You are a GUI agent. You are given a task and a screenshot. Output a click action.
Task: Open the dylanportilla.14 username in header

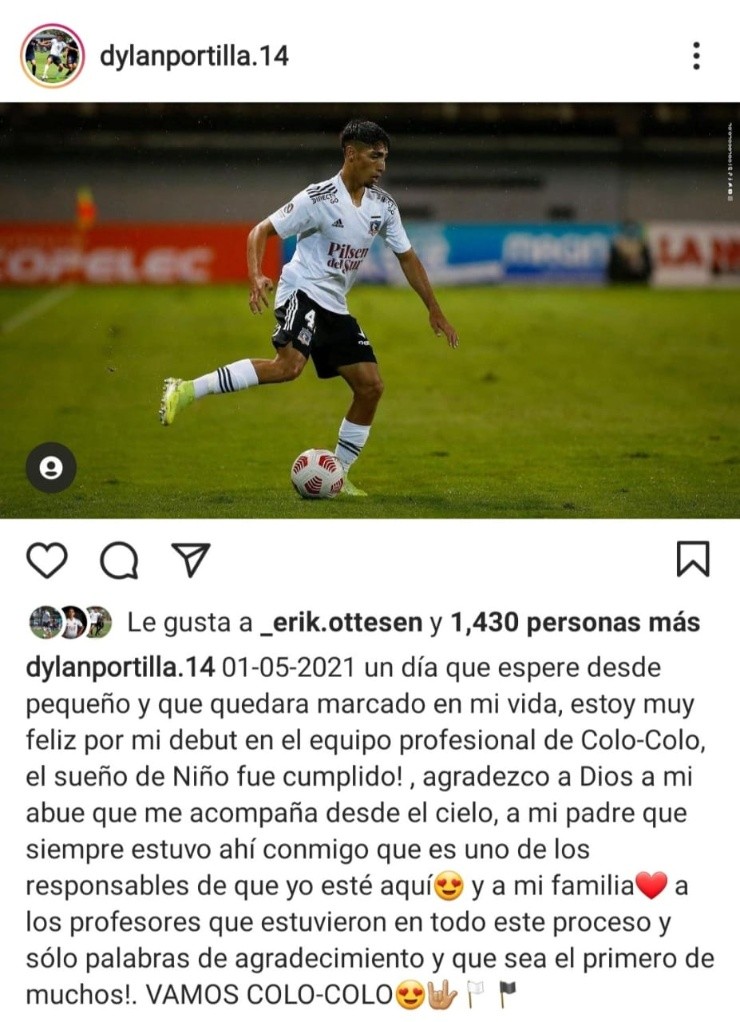[194, 56]
